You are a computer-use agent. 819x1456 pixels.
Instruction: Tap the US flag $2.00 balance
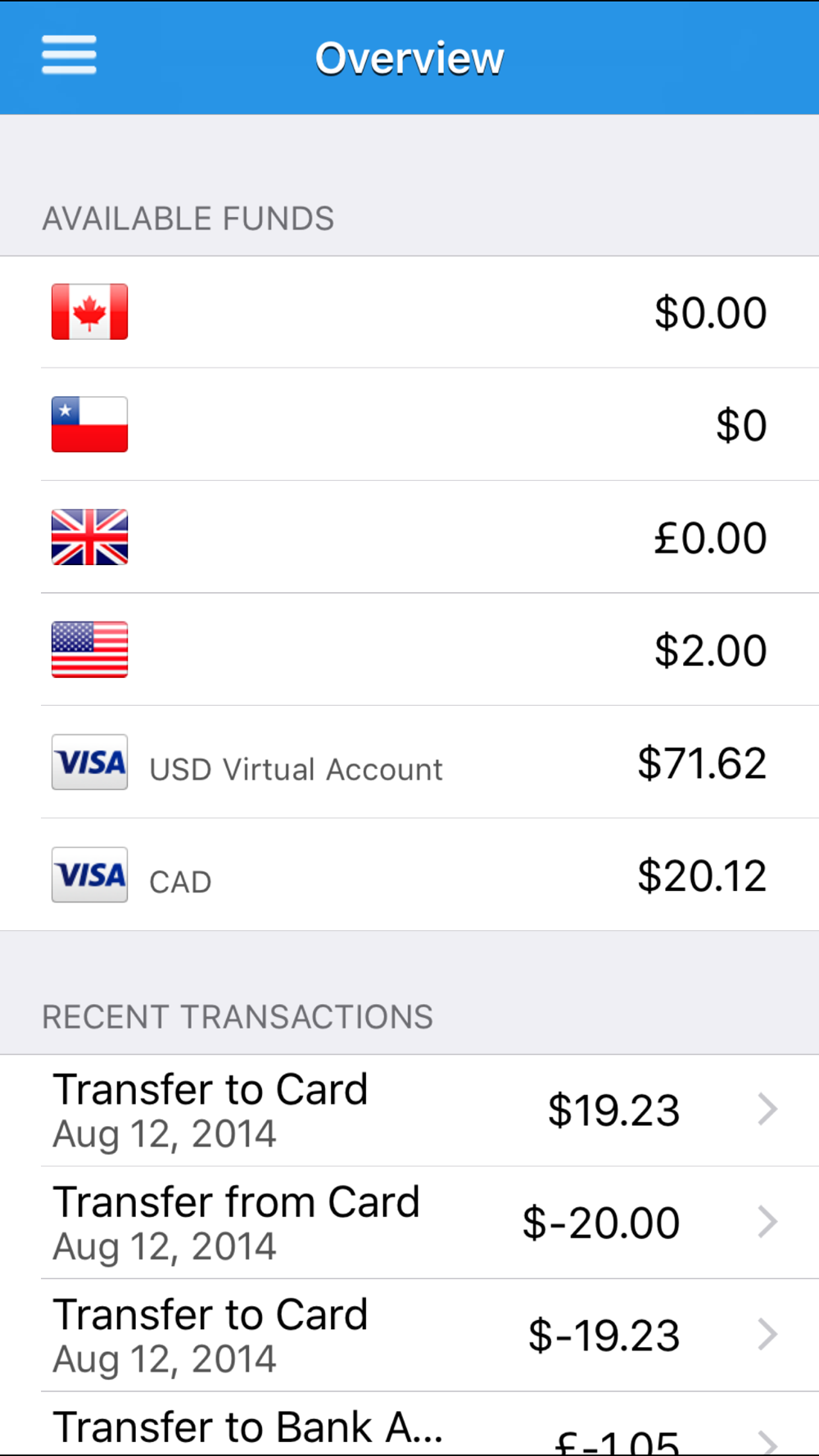click(x=409, y=649)
